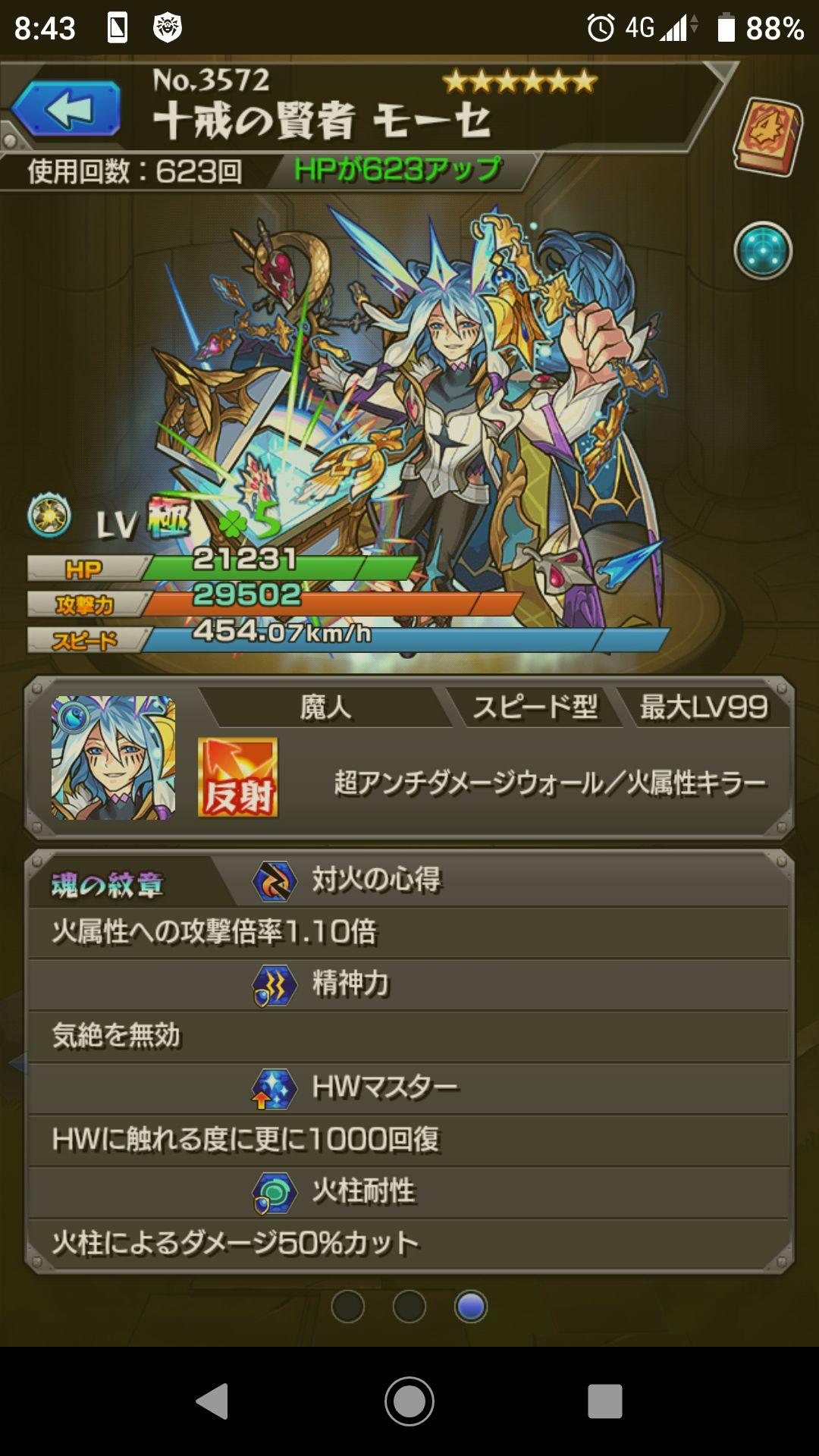Viewport: 819px width, 1456px height.
Task: Open the monster encyclopedia book icon
Action: [x=767, y=136]
